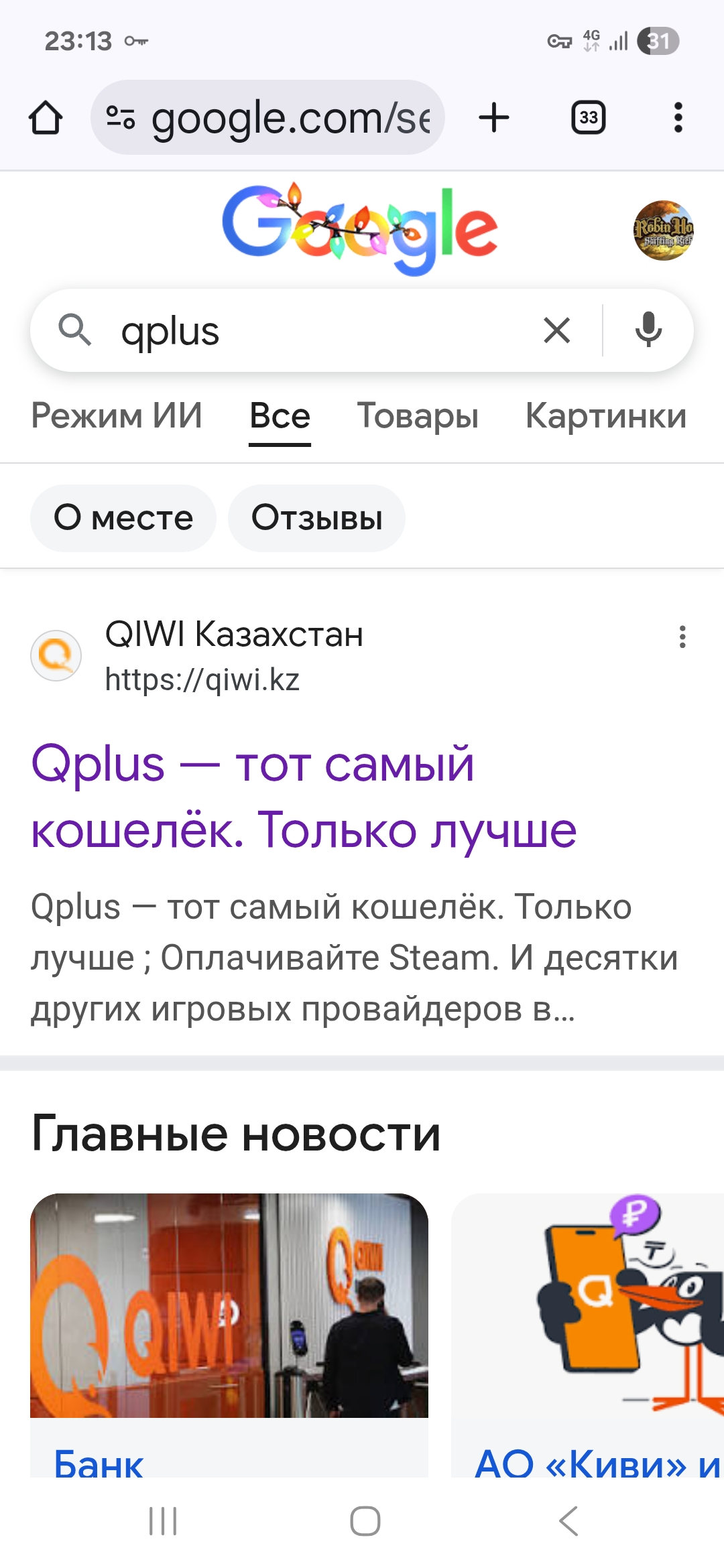Open the Qplus — тот самый кошелёк link

point(303,796)
